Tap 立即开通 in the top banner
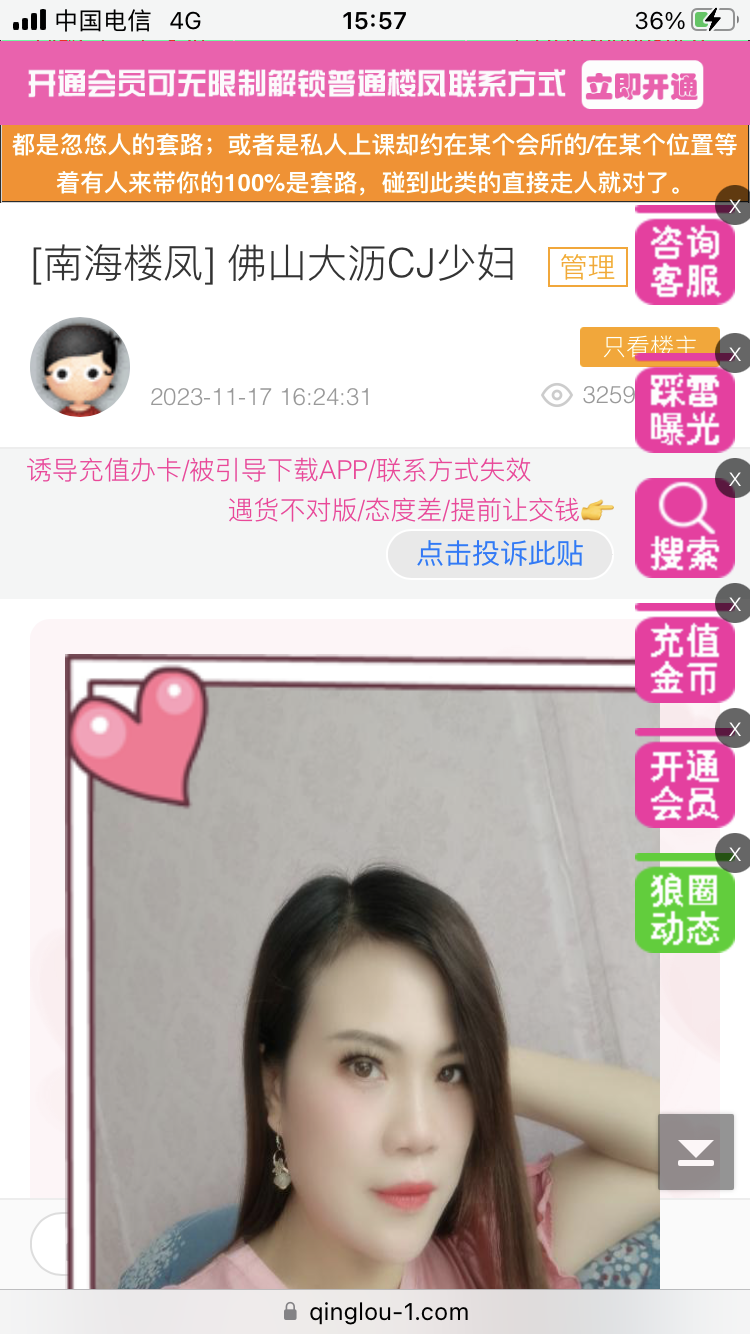Image resolution: width=750 pixels, height=1334 pixels. tap(642, 86)
